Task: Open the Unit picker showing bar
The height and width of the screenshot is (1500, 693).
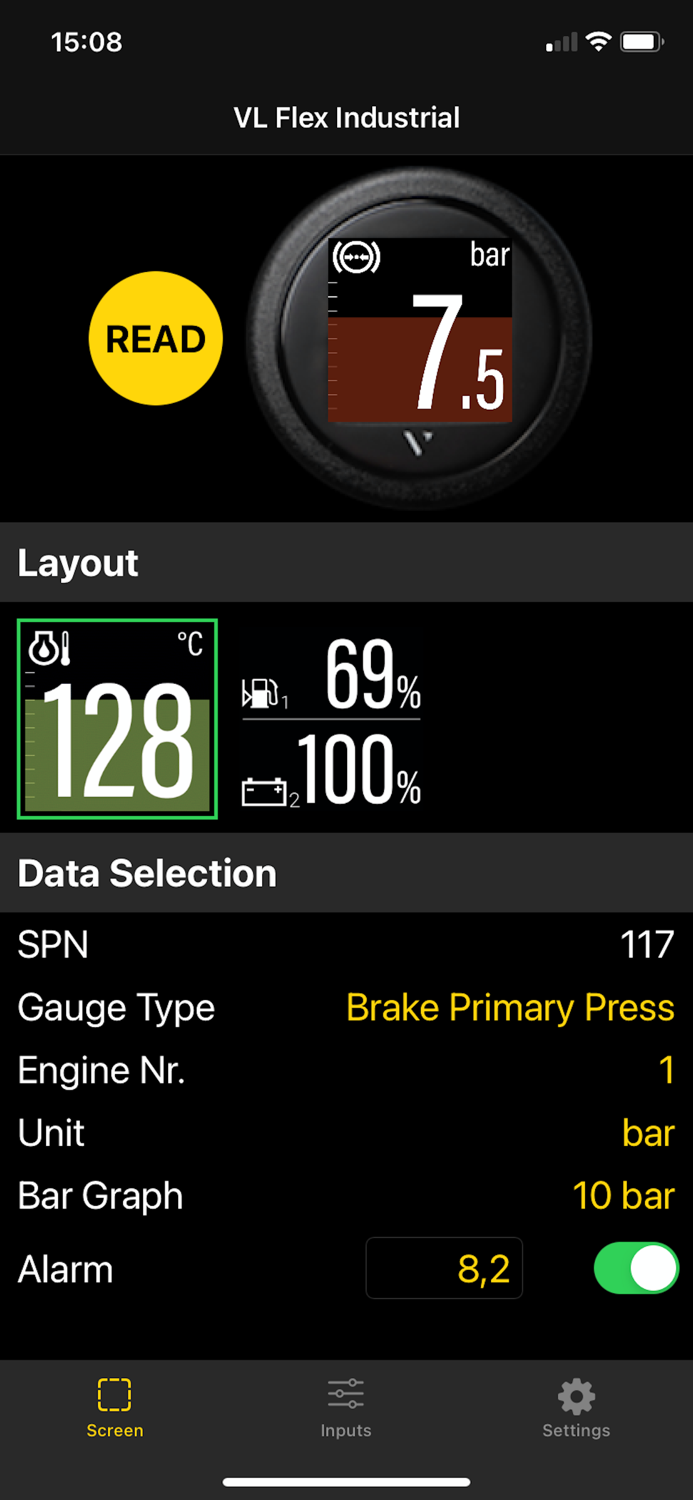Action: (648, 1134)
